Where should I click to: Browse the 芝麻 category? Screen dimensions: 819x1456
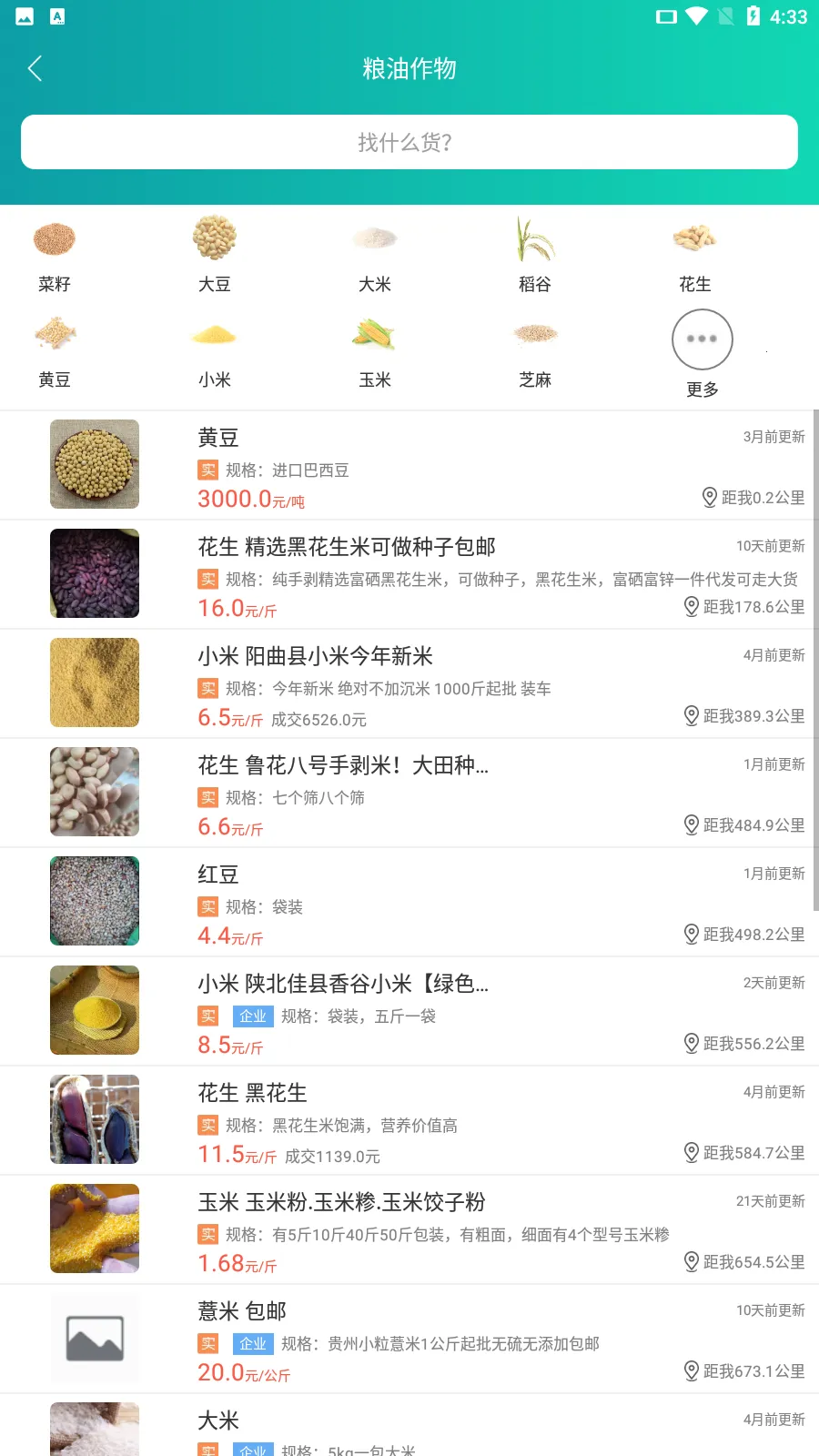click(535, 351)
